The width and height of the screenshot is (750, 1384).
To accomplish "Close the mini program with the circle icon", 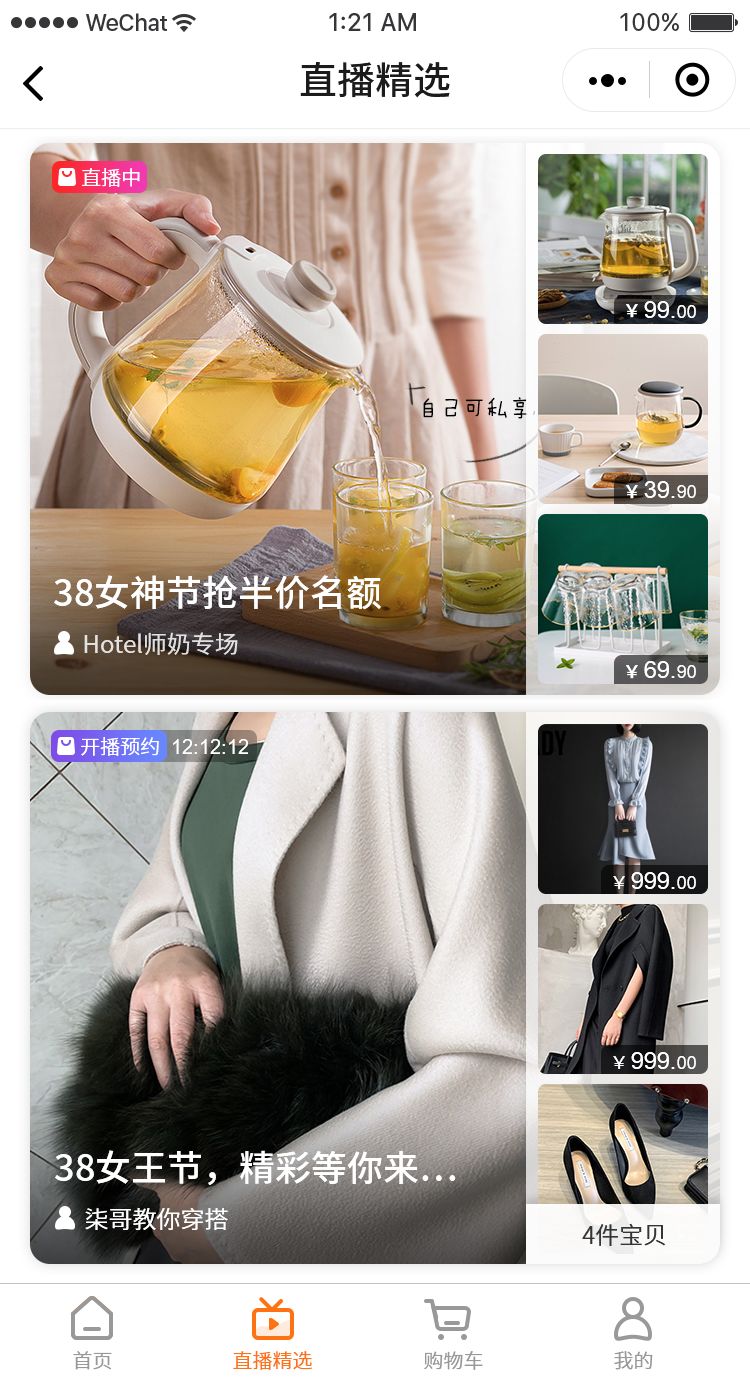I will (x=692, y=81).
